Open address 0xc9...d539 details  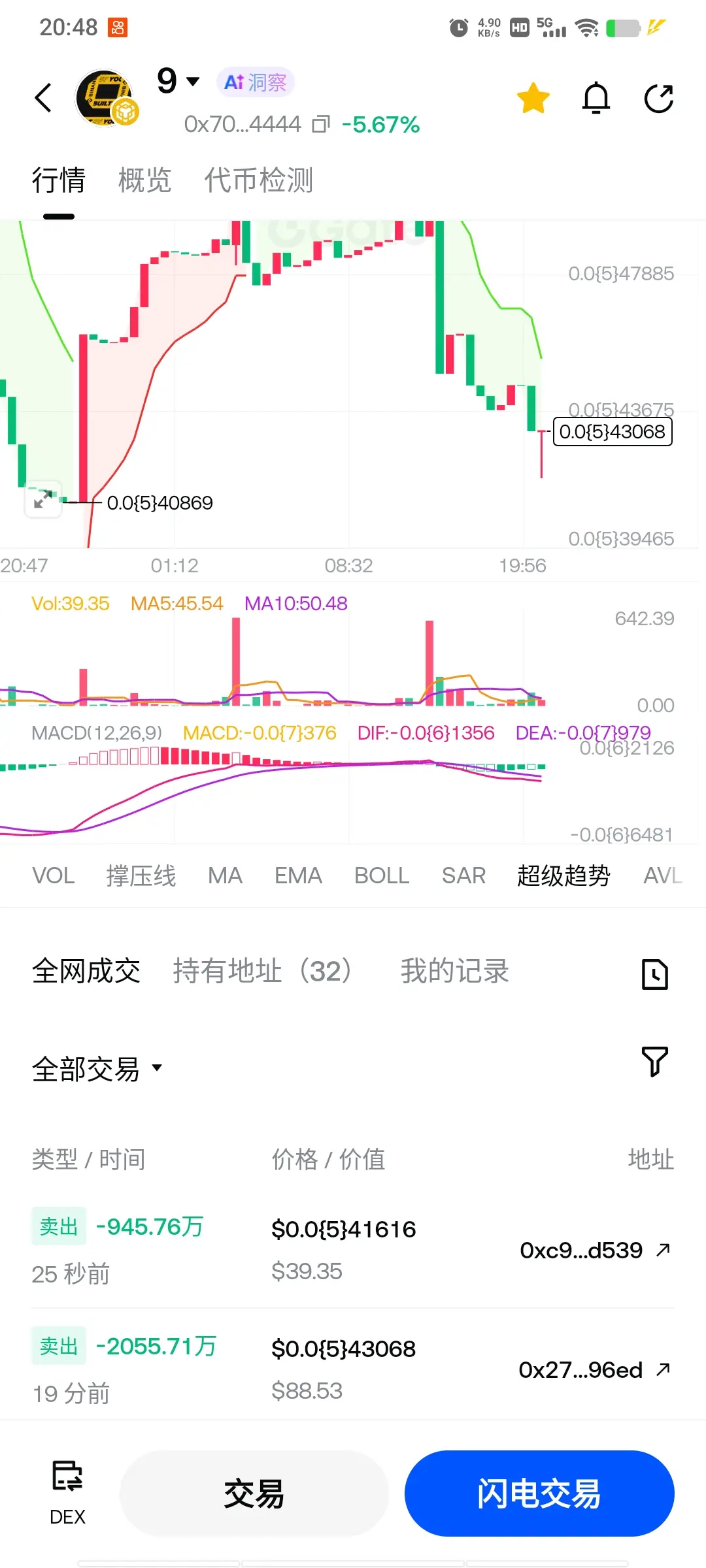click(x=596, y=1250)
